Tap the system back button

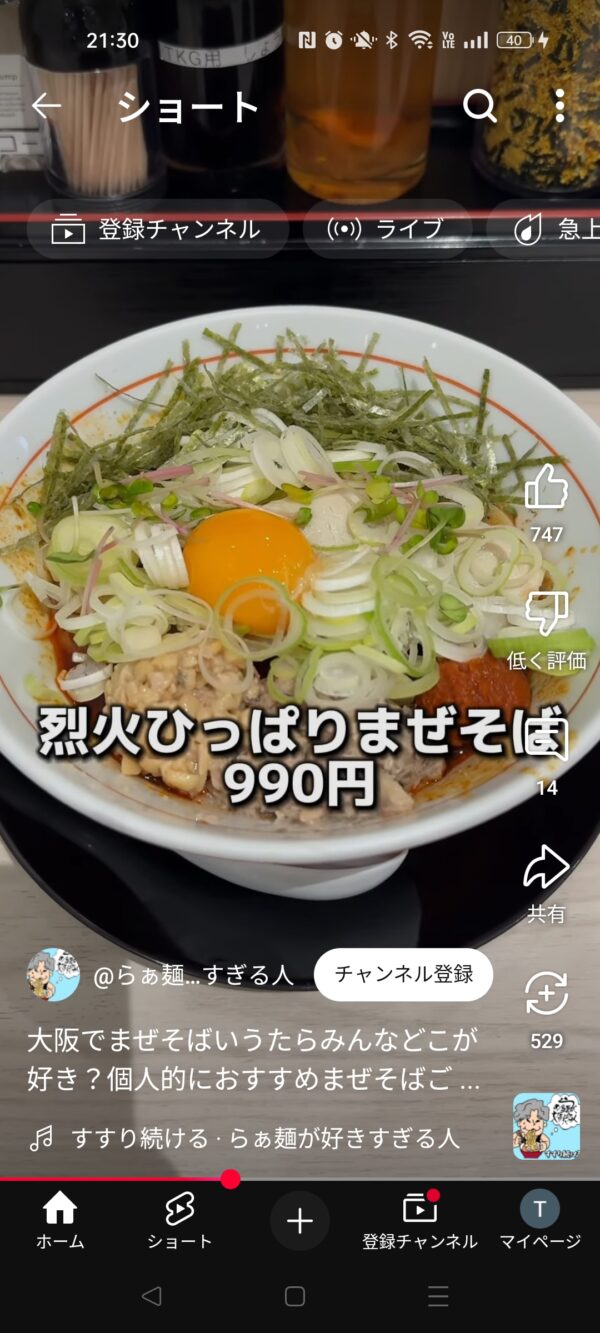[152, 1297]
